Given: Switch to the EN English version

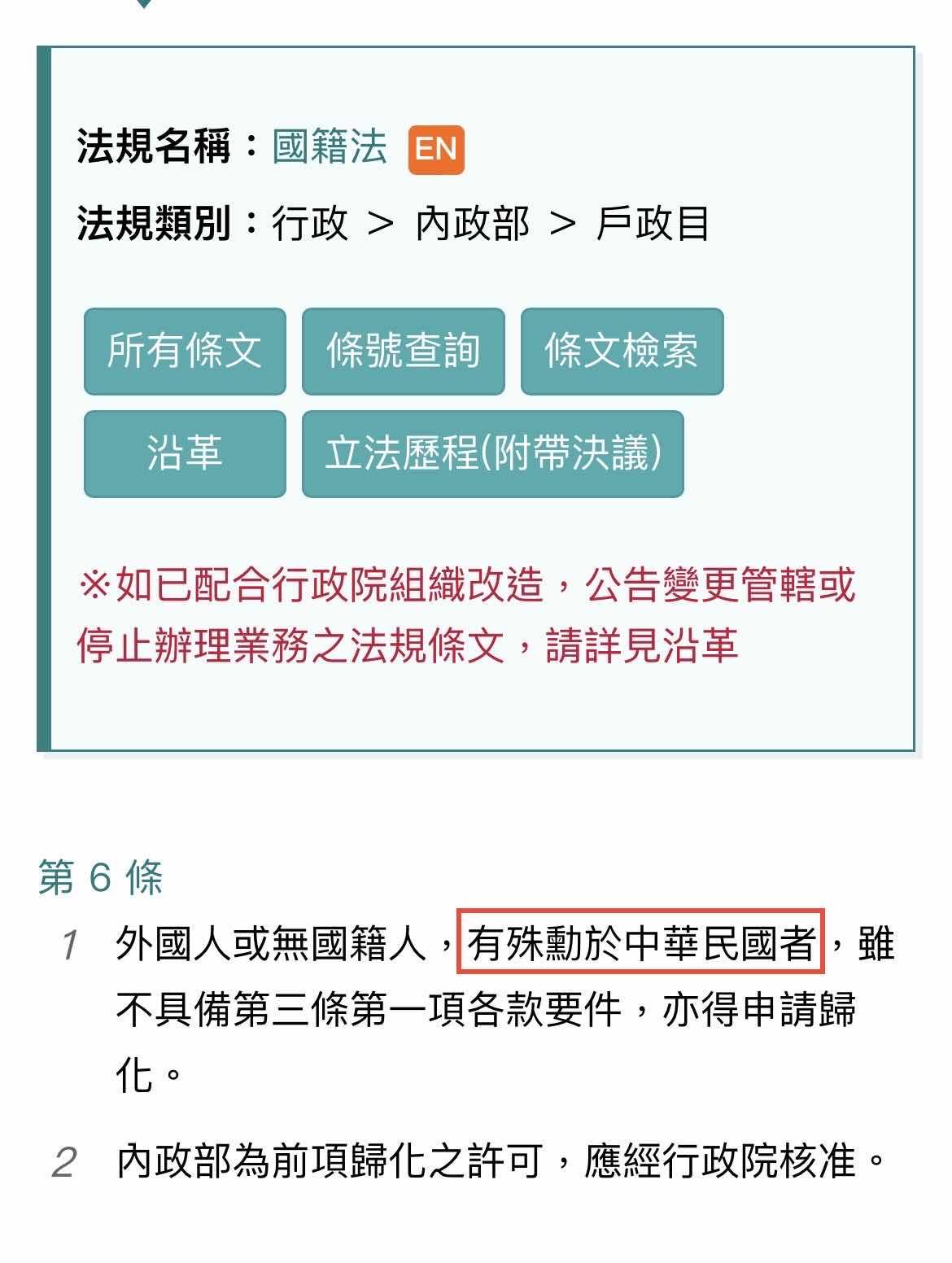Looking at the screenshot, I should coord(435,150).
